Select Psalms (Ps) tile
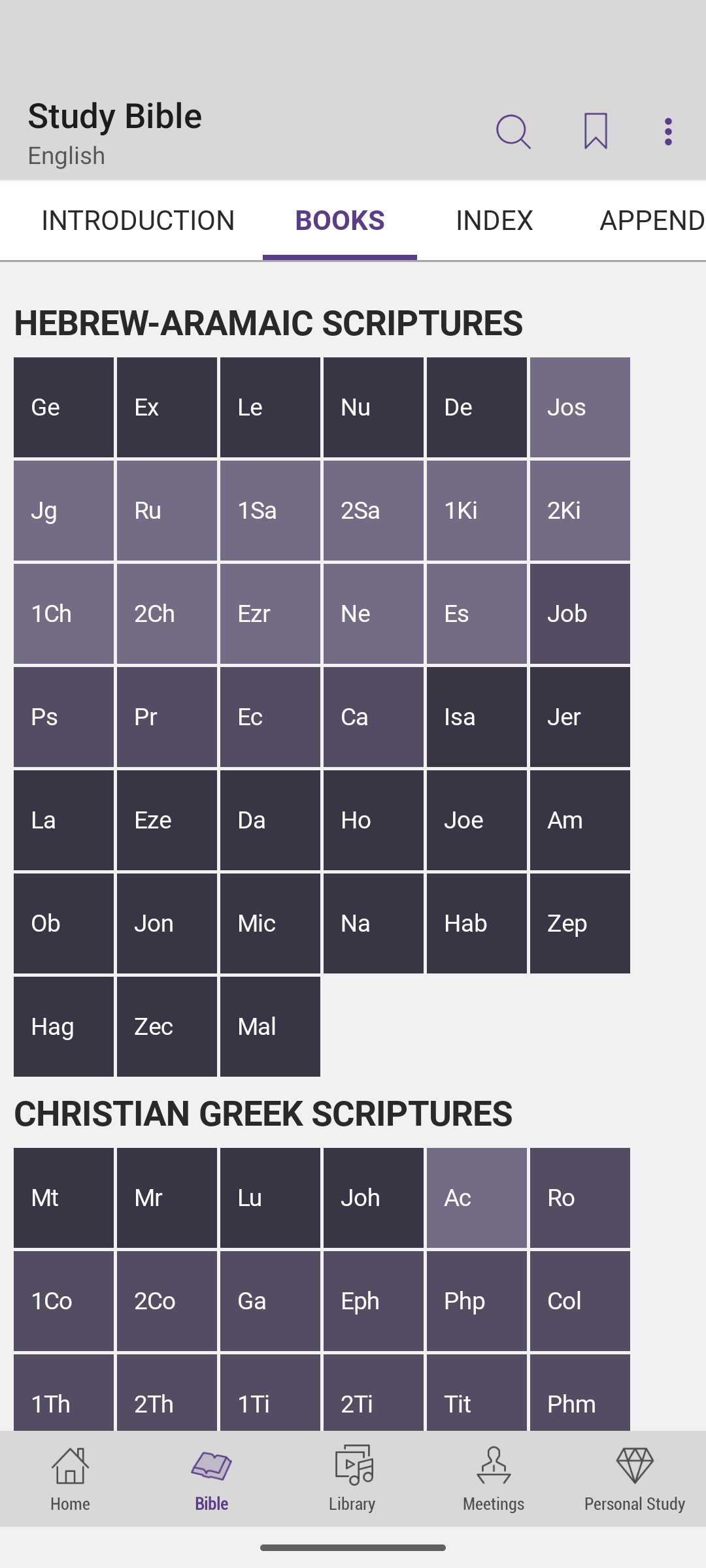Image resolution: width=706 pixels, height=1568 pixels. pos(63,717)
